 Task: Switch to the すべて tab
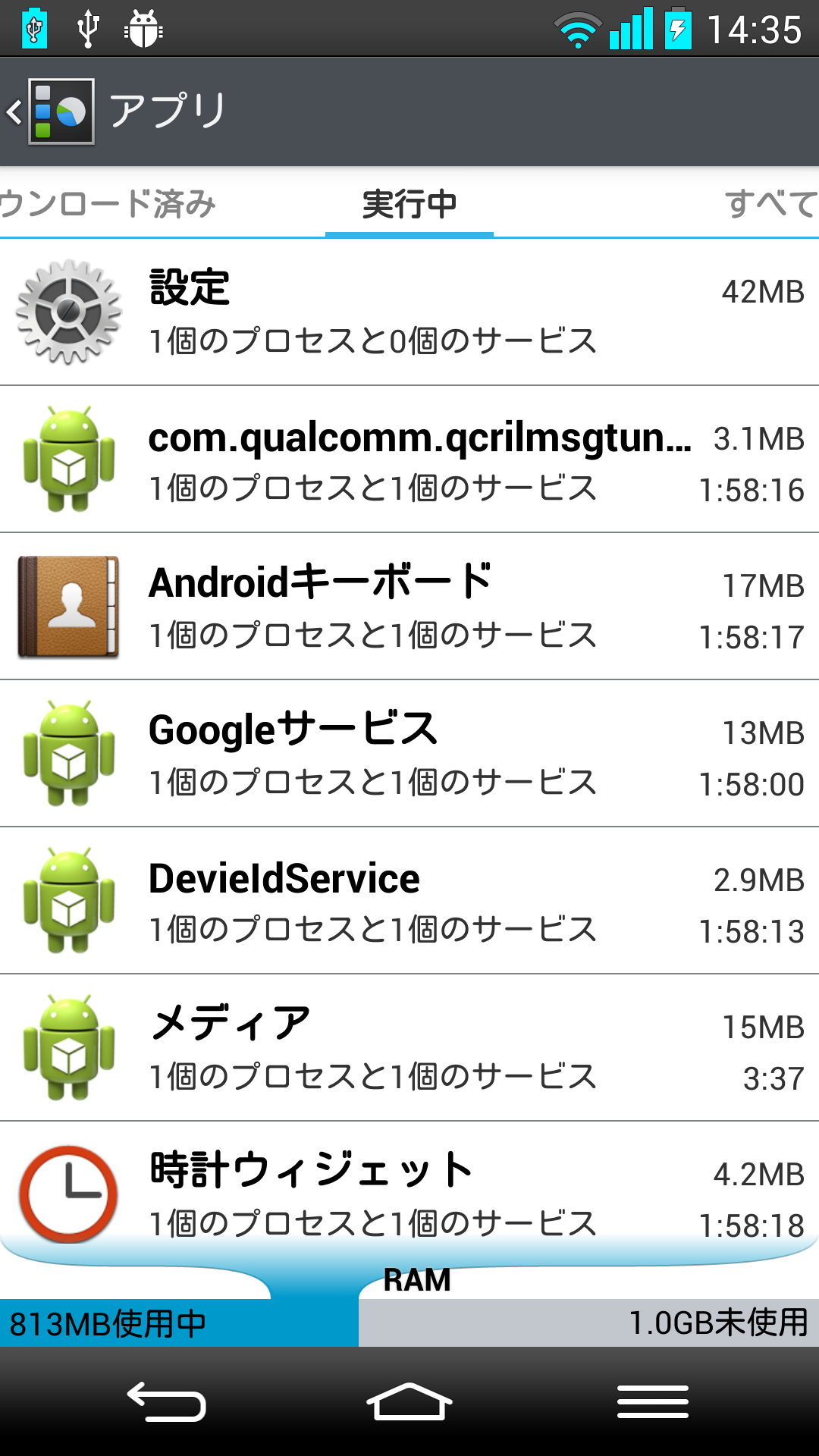[770, 204]
